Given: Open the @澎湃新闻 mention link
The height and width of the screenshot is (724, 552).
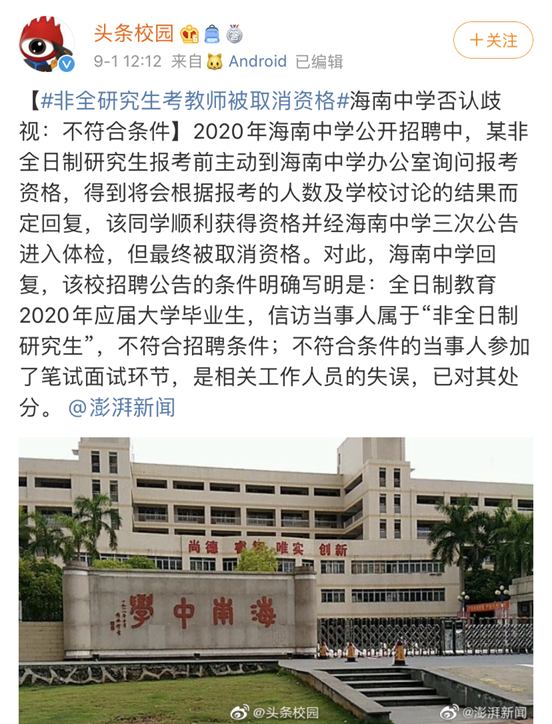Looking at the screenshot, I should 122,408.
